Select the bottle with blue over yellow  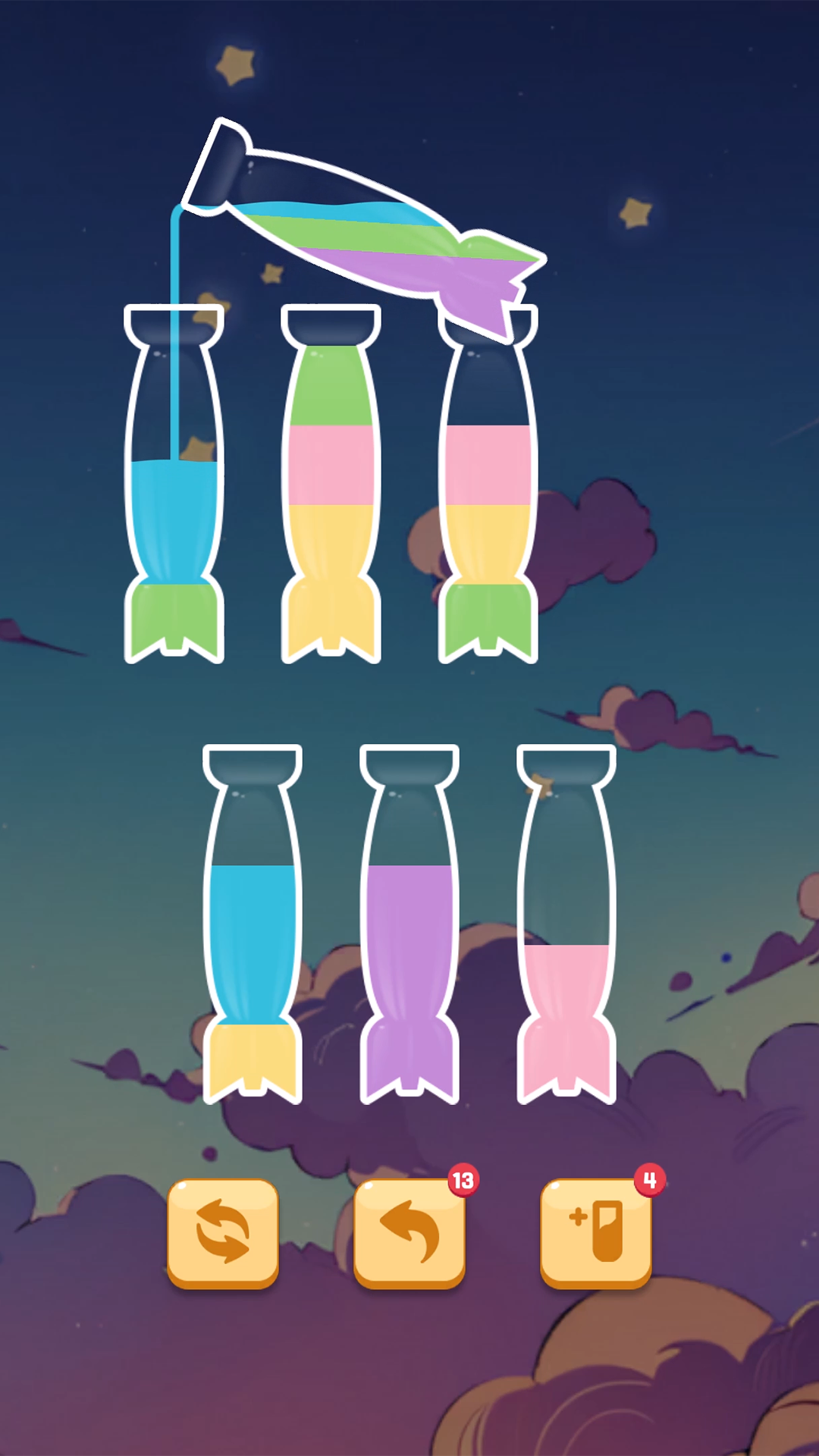[x=253, y=925]
